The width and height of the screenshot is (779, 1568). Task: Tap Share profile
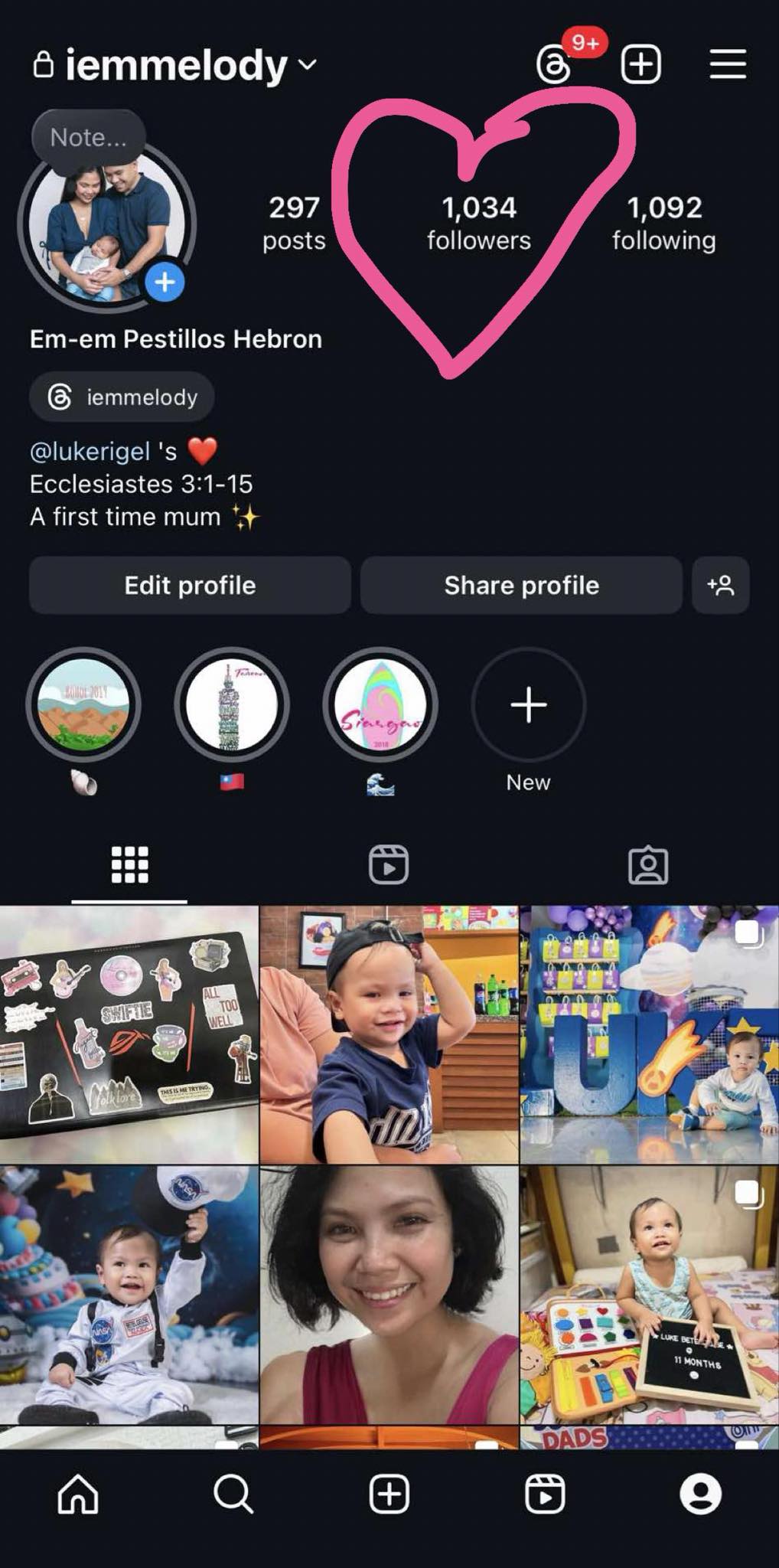[x=521, y=586]
